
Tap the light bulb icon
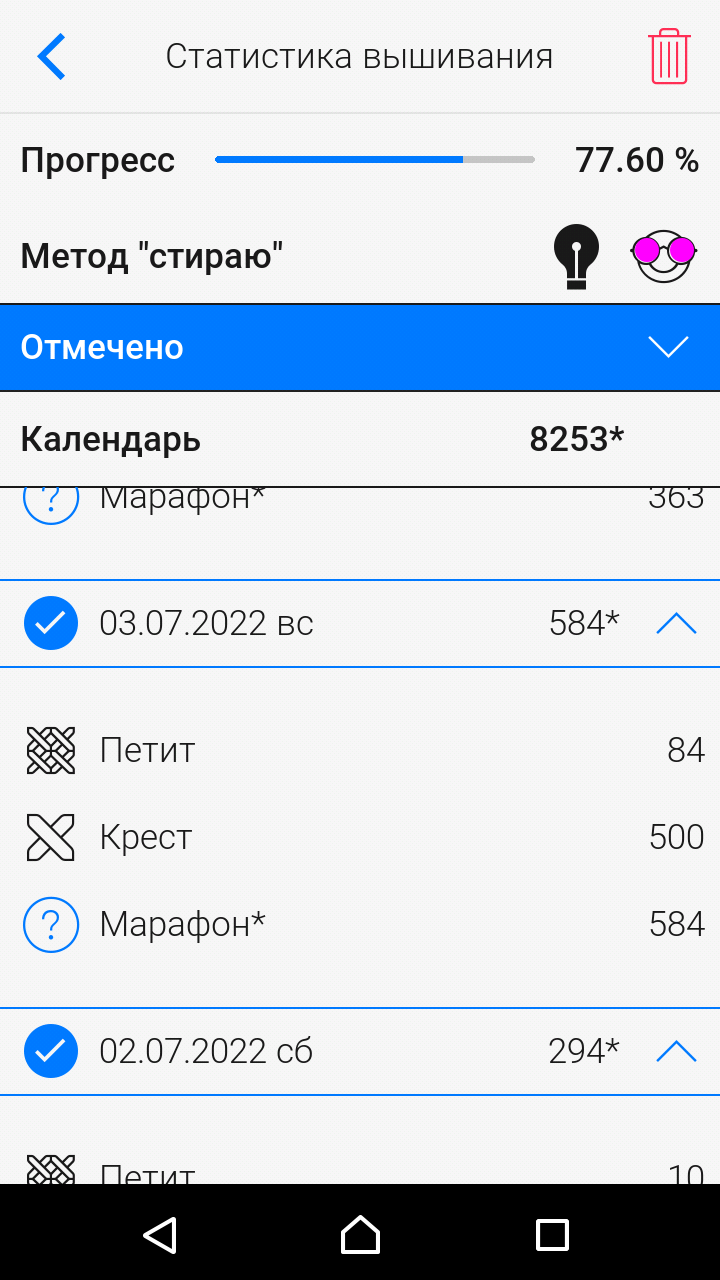(x=576, y=257)
